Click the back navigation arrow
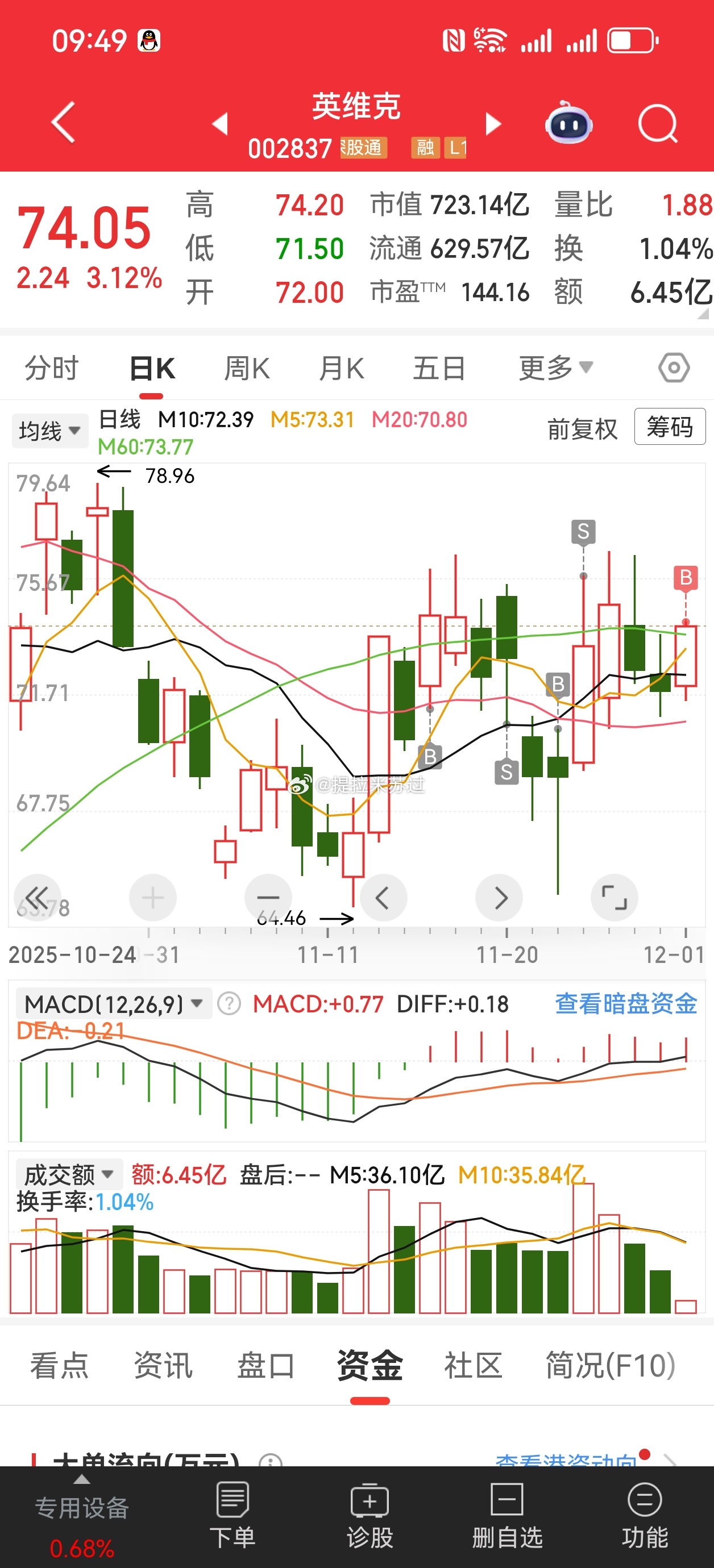This screenshot has width=714, height=1568. click(x=63, y=122)
